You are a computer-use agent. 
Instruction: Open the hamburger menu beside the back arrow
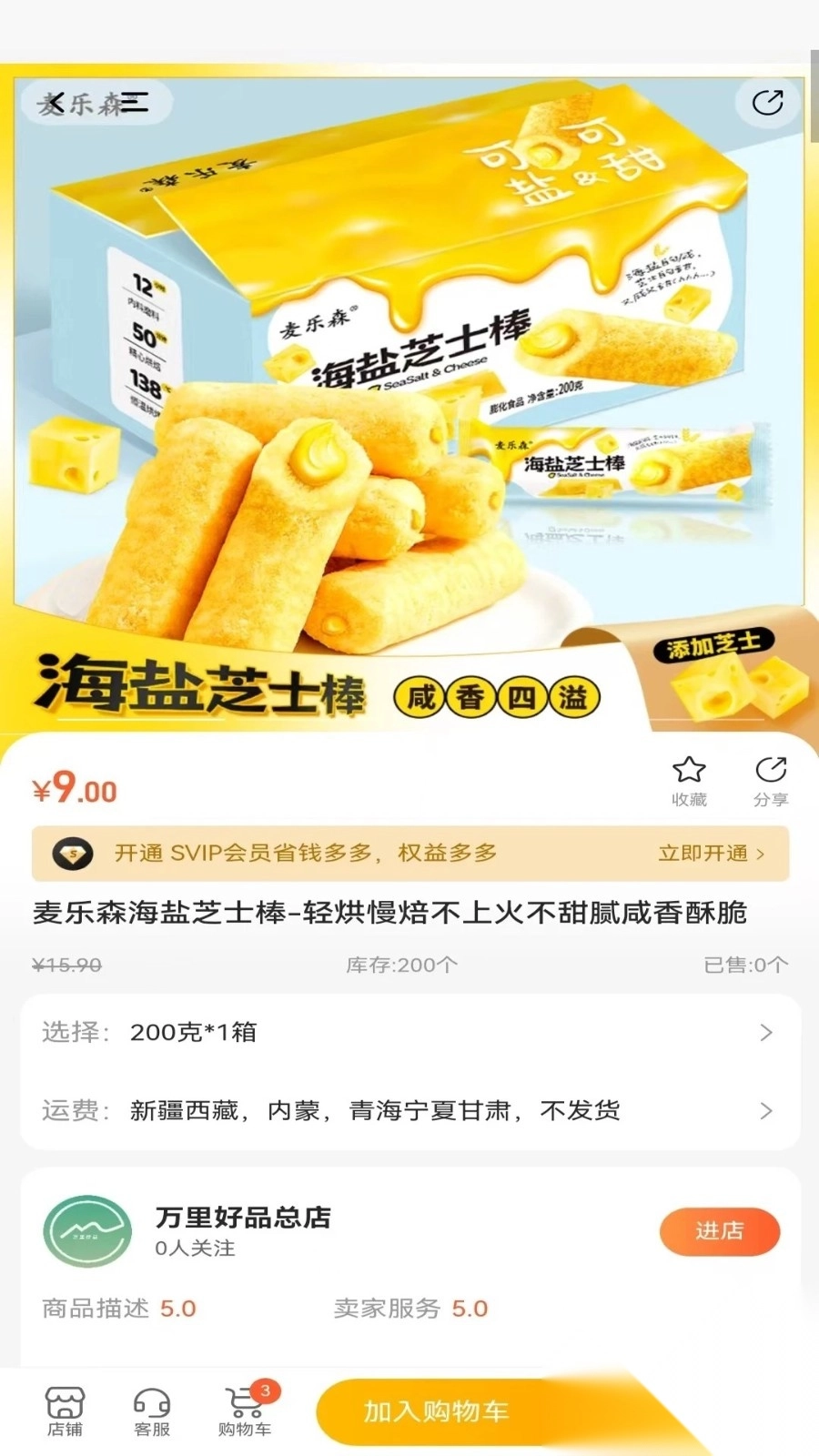tap(135, 103)
